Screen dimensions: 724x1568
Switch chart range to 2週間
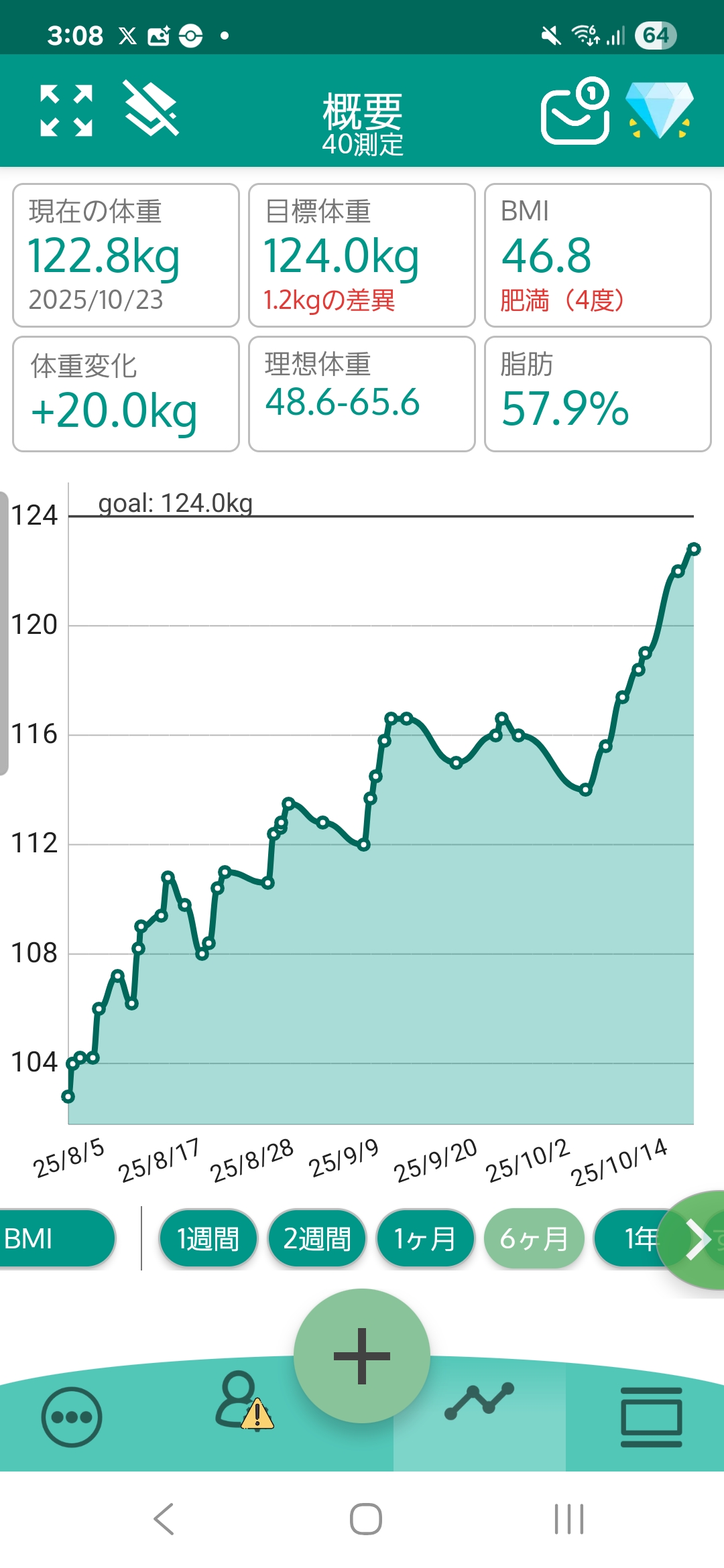coord(317,1239)
